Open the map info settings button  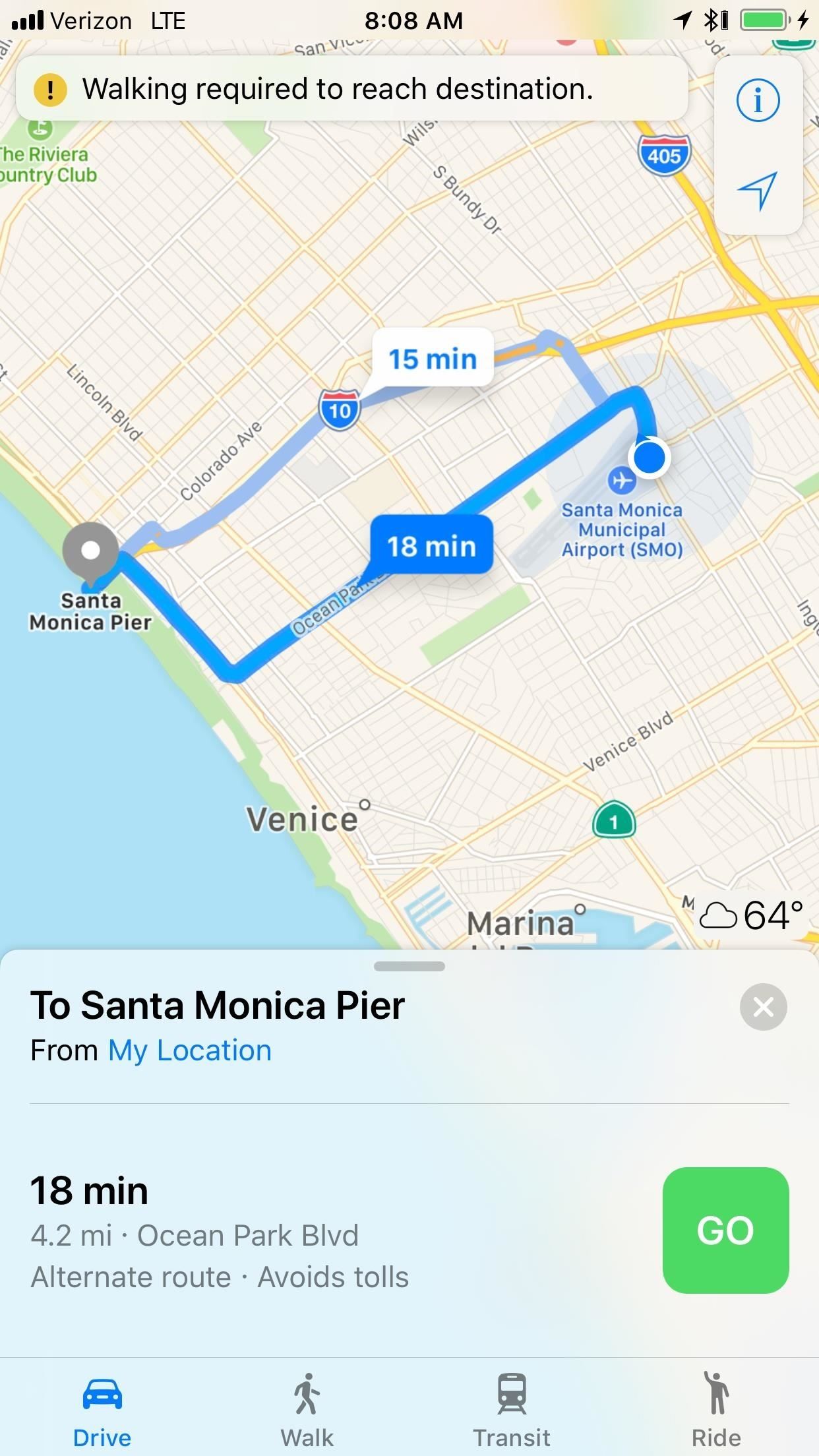click(758, 101)
